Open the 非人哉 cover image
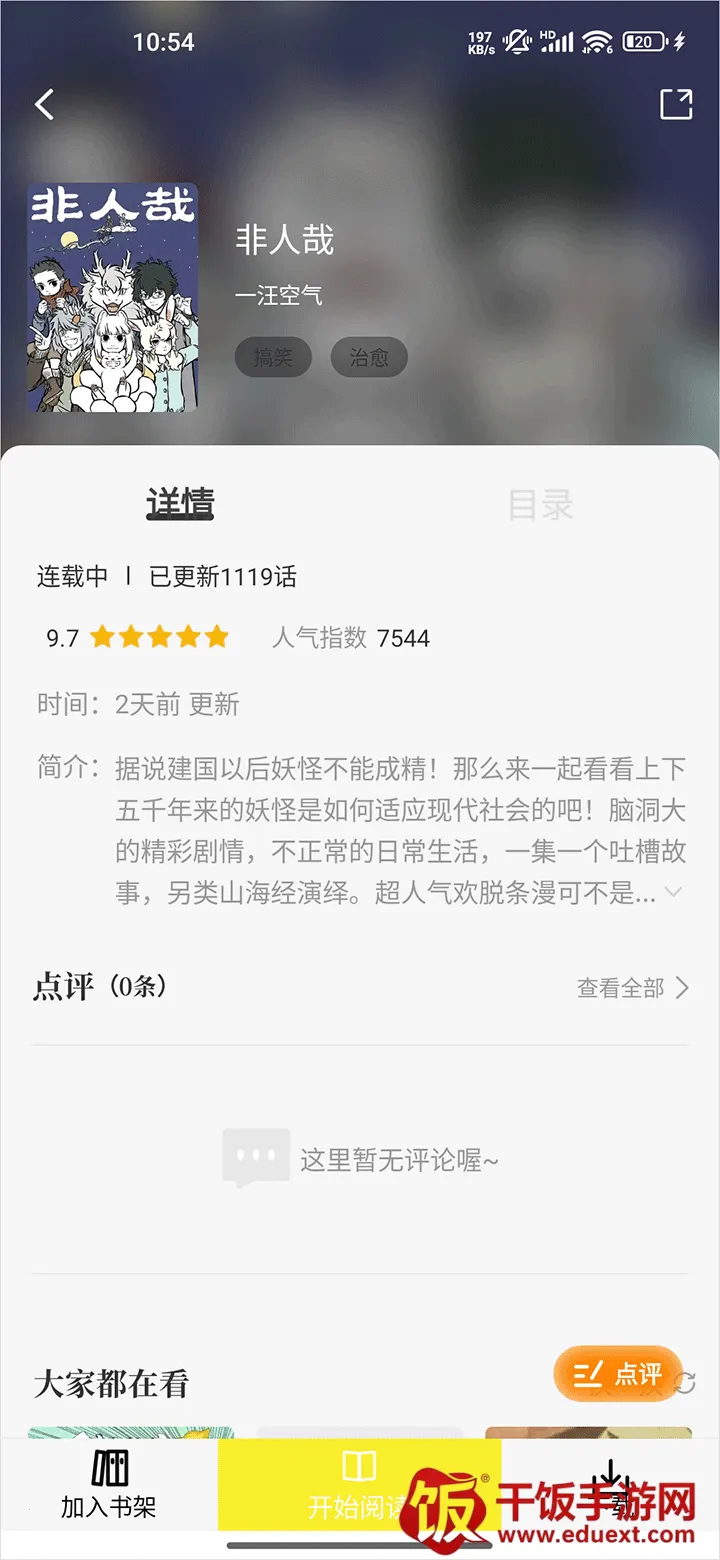 click(x=112, y=297)
